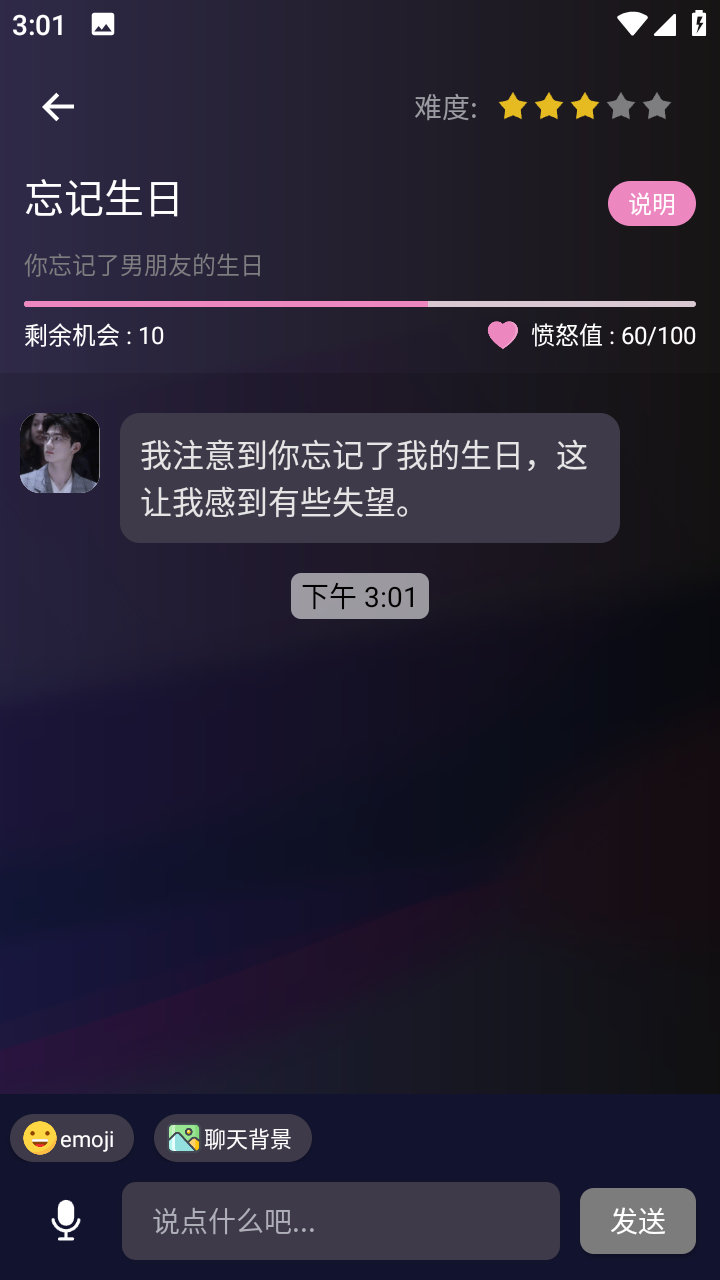Focus the 说点什么吧 message field
This screenshot has width=720, height=1280.
pyautogui.click(x=341, y=1221)
